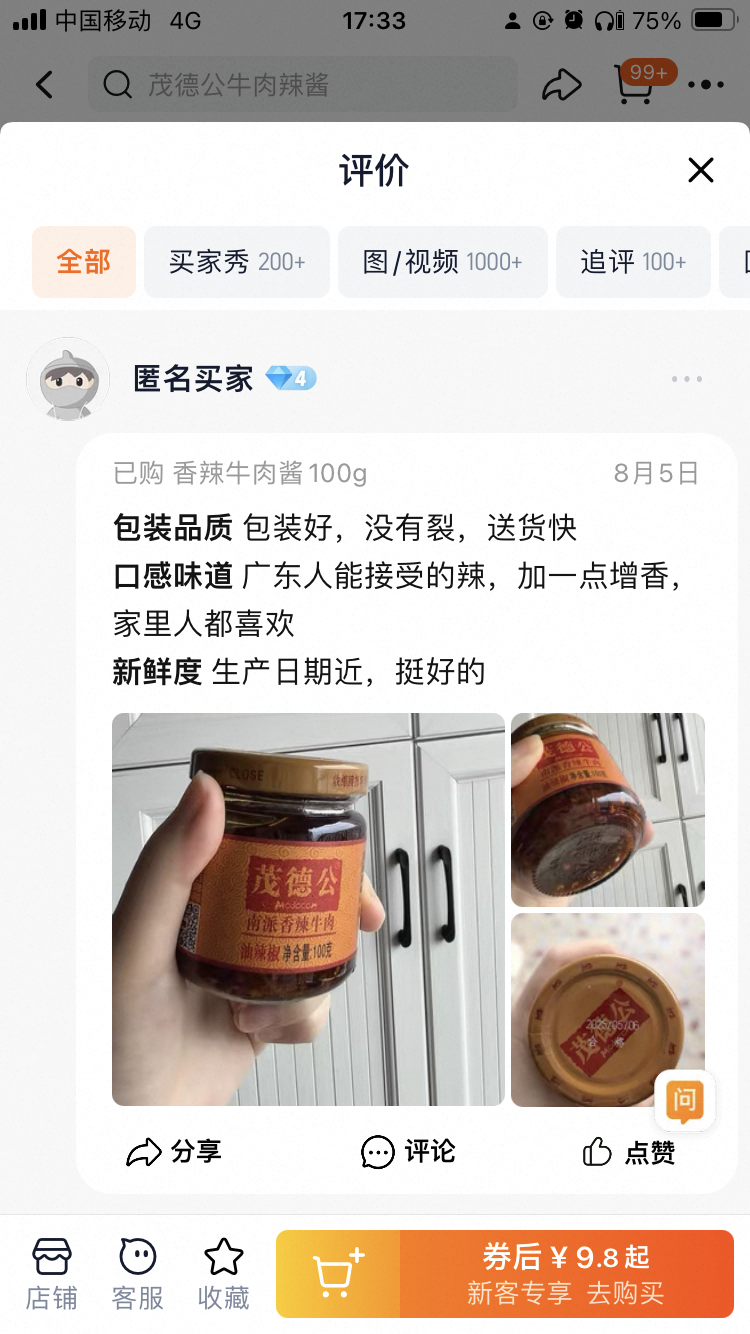Show 图/视频 1000+ reviews
This screenshot has height=1334, width=750.
point(443,262)
